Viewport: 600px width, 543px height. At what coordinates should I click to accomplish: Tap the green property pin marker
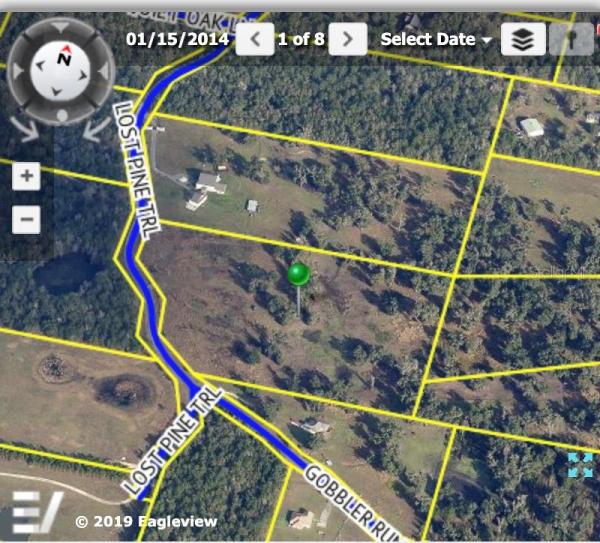[x=298, y=274]
